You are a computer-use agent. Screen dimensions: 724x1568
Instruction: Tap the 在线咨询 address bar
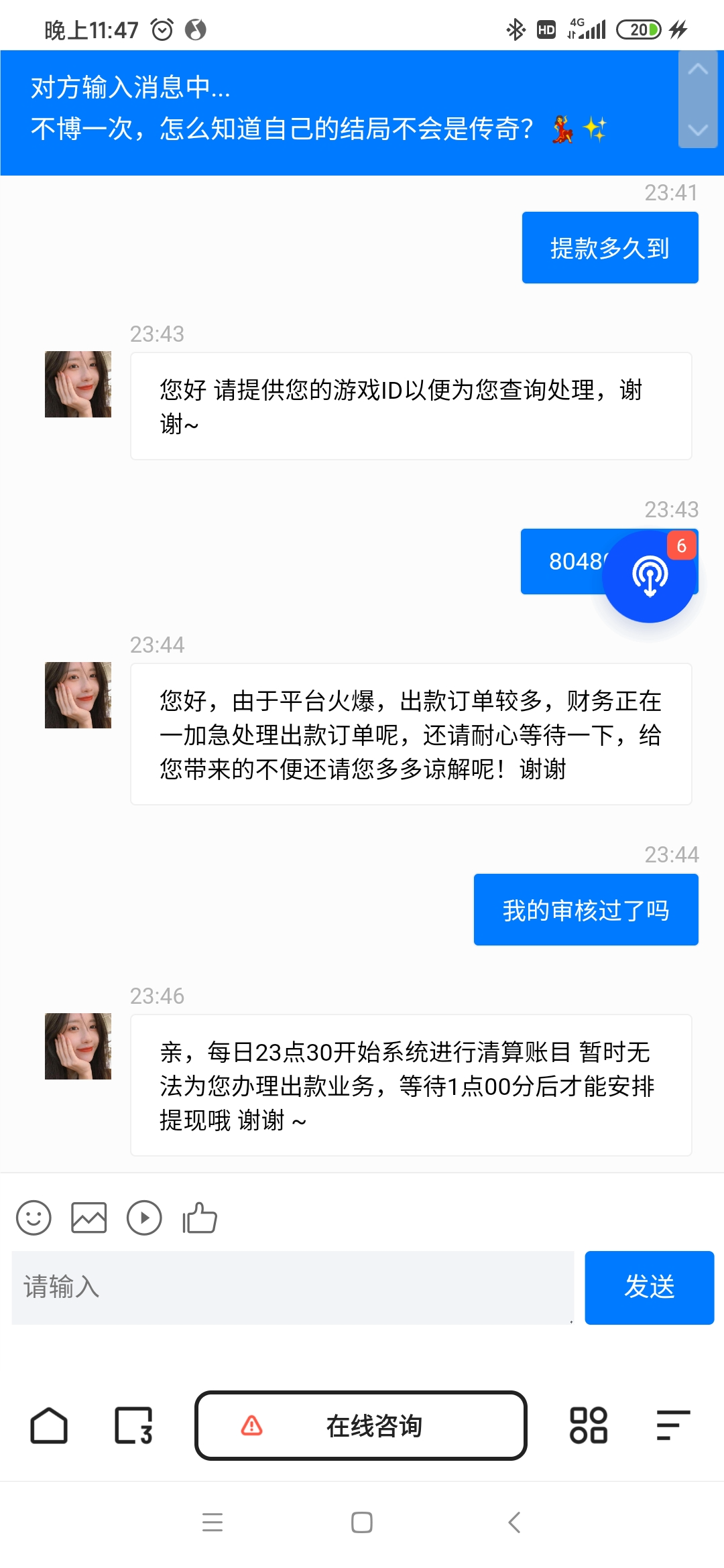(x=361, y=1425)
